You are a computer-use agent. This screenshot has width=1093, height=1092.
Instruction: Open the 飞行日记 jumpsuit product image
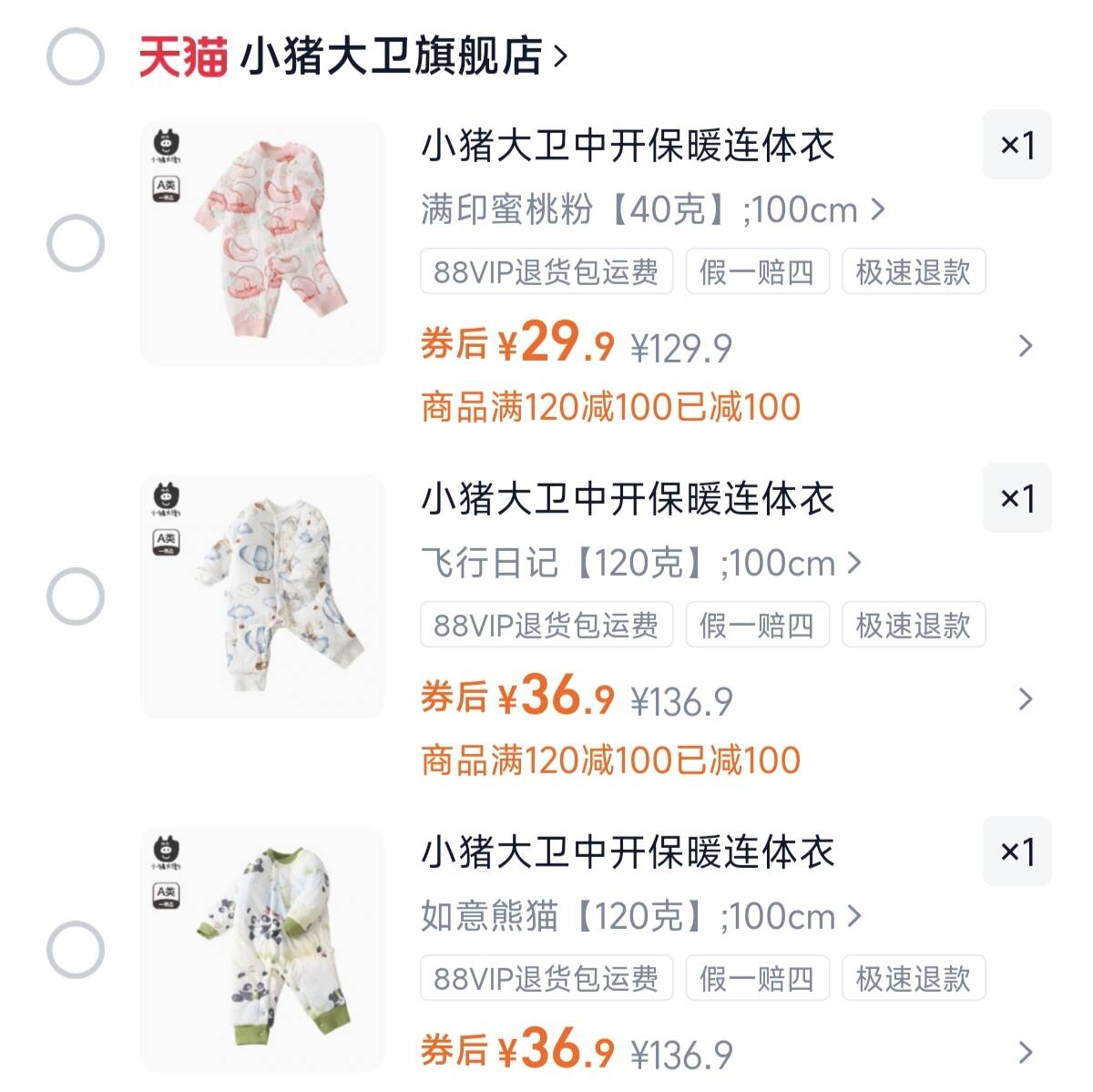(x=261, y=597)
